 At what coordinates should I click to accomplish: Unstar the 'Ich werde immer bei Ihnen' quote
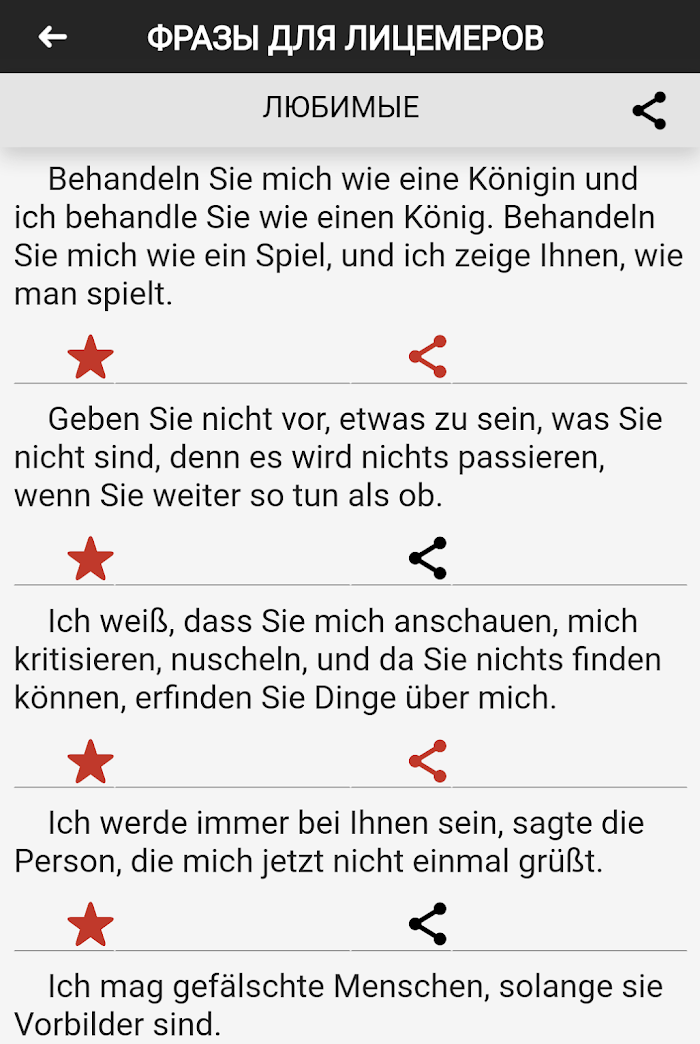click(x=90, y=924)
